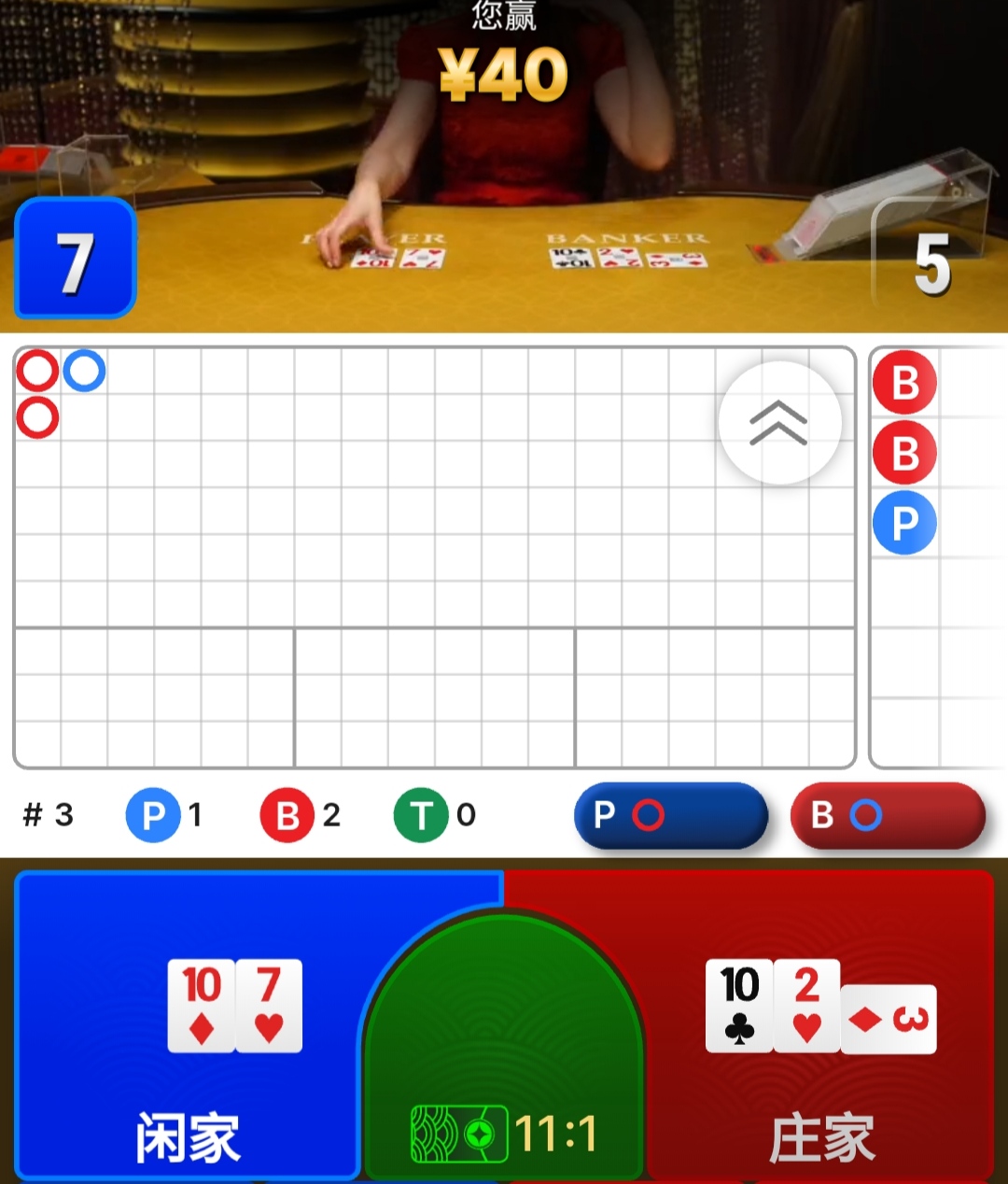Tap the Player next-round prediction button
Screen dimensions: 1008x1184
670,815
